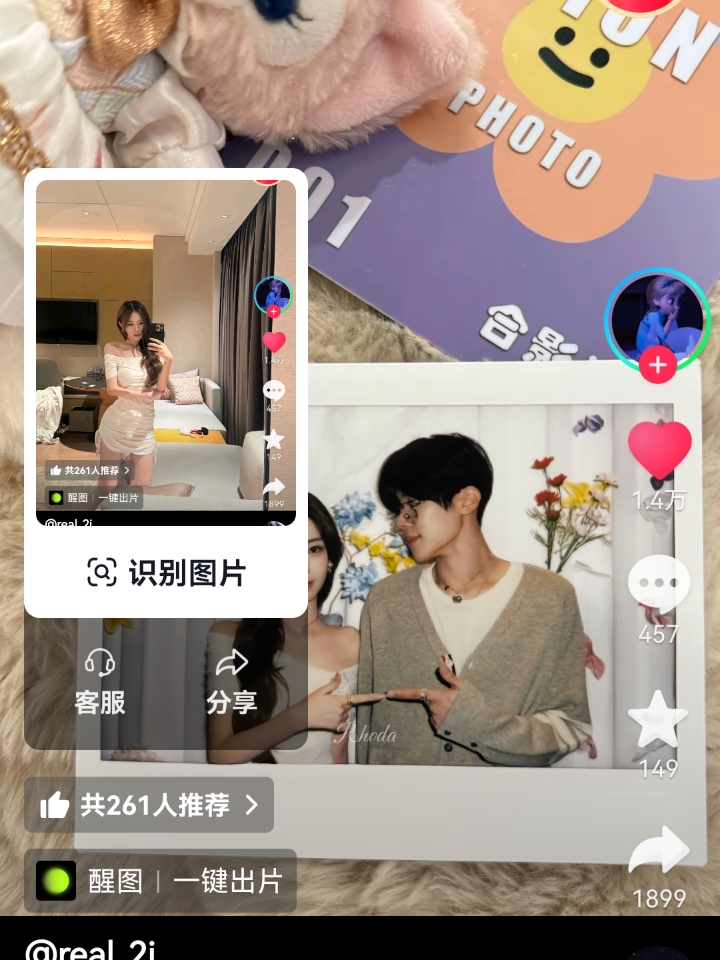Tap 识别图片 to recognize the image

coord(166,573)
